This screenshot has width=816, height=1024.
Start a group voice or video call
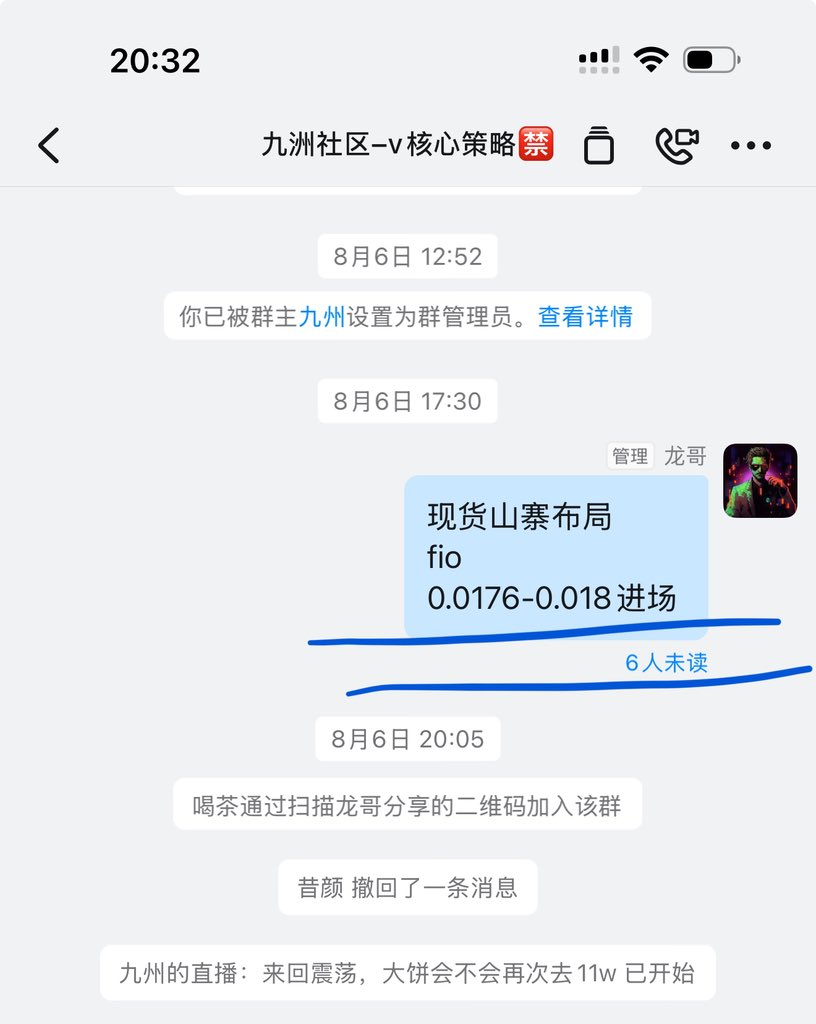676,145
